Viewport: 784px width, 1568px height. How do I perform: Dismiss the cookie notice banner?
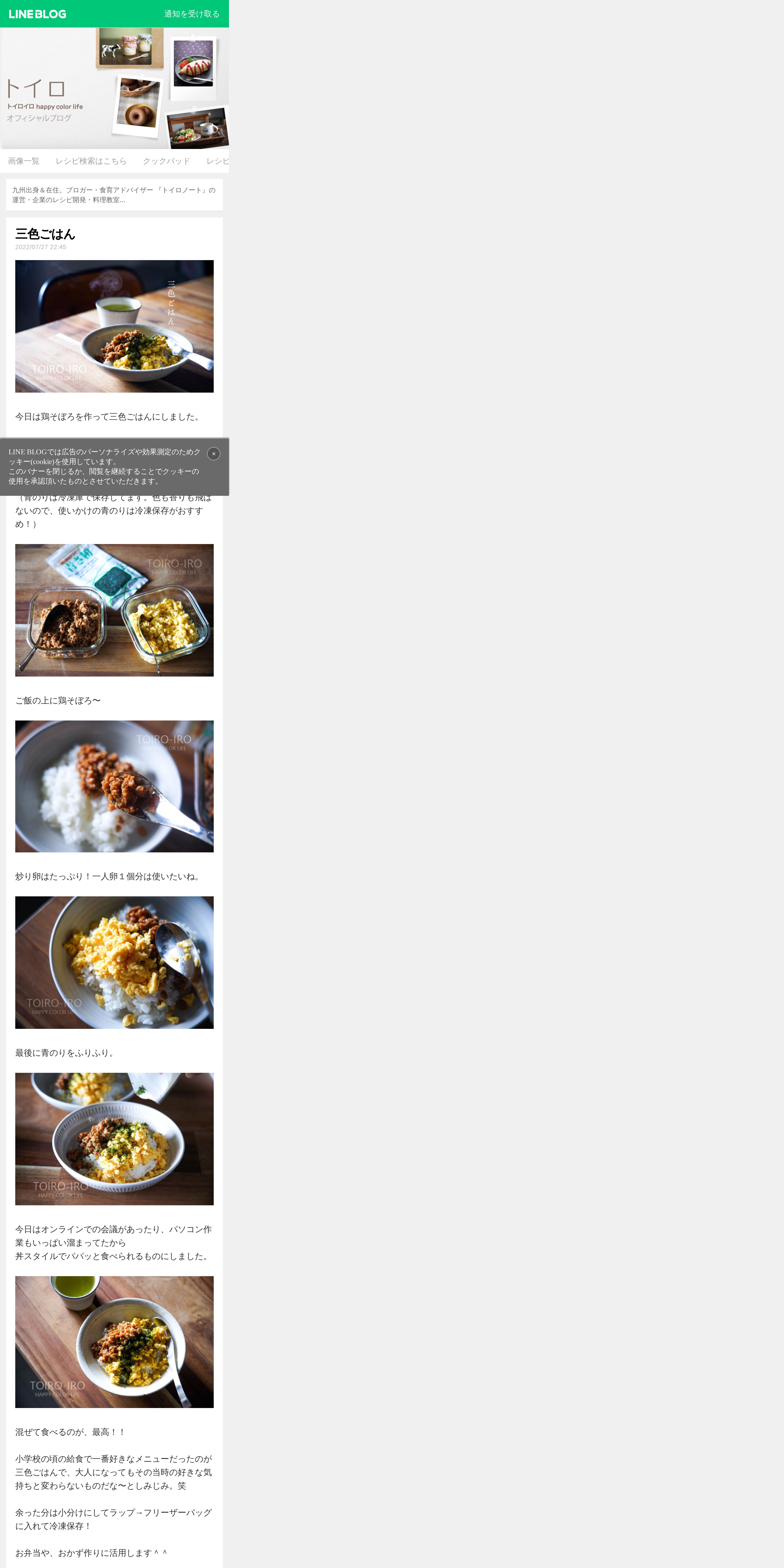214,453
